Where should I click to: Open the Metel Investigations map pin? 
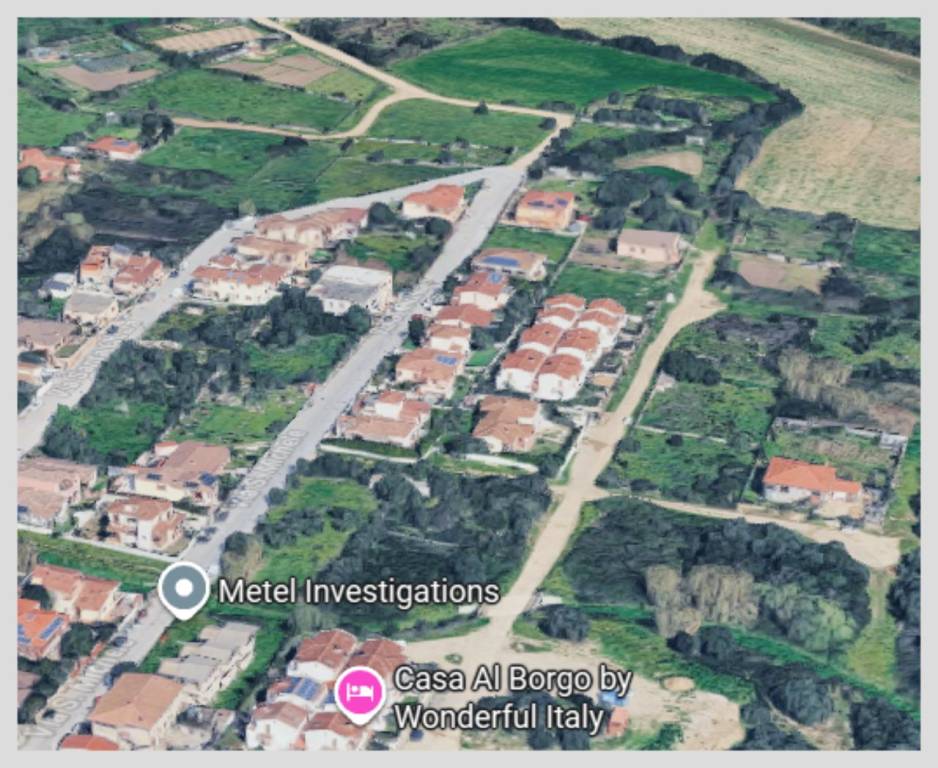coord(184,588)
